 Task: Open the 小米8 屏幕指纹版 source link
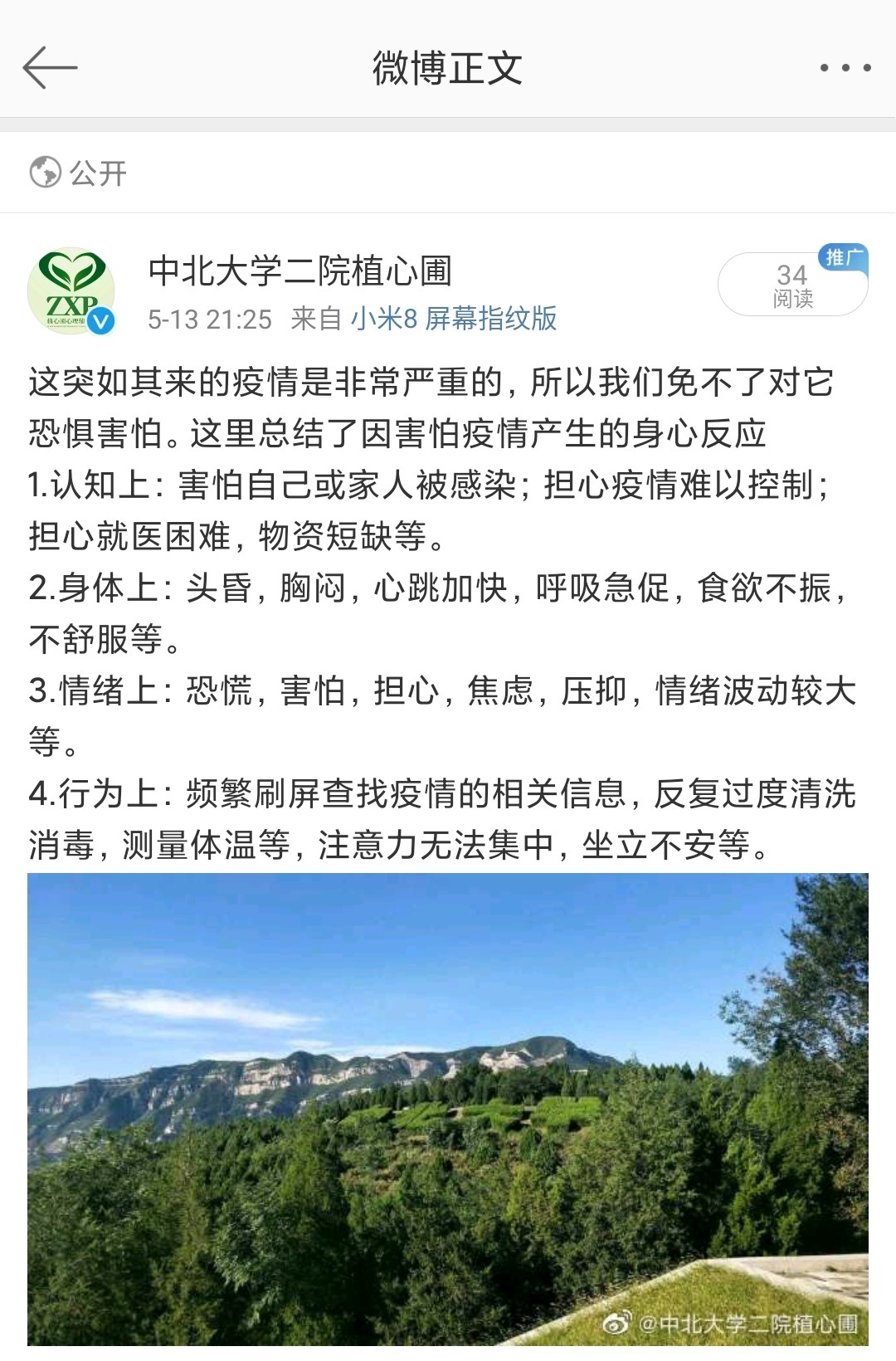coord(453,319)
